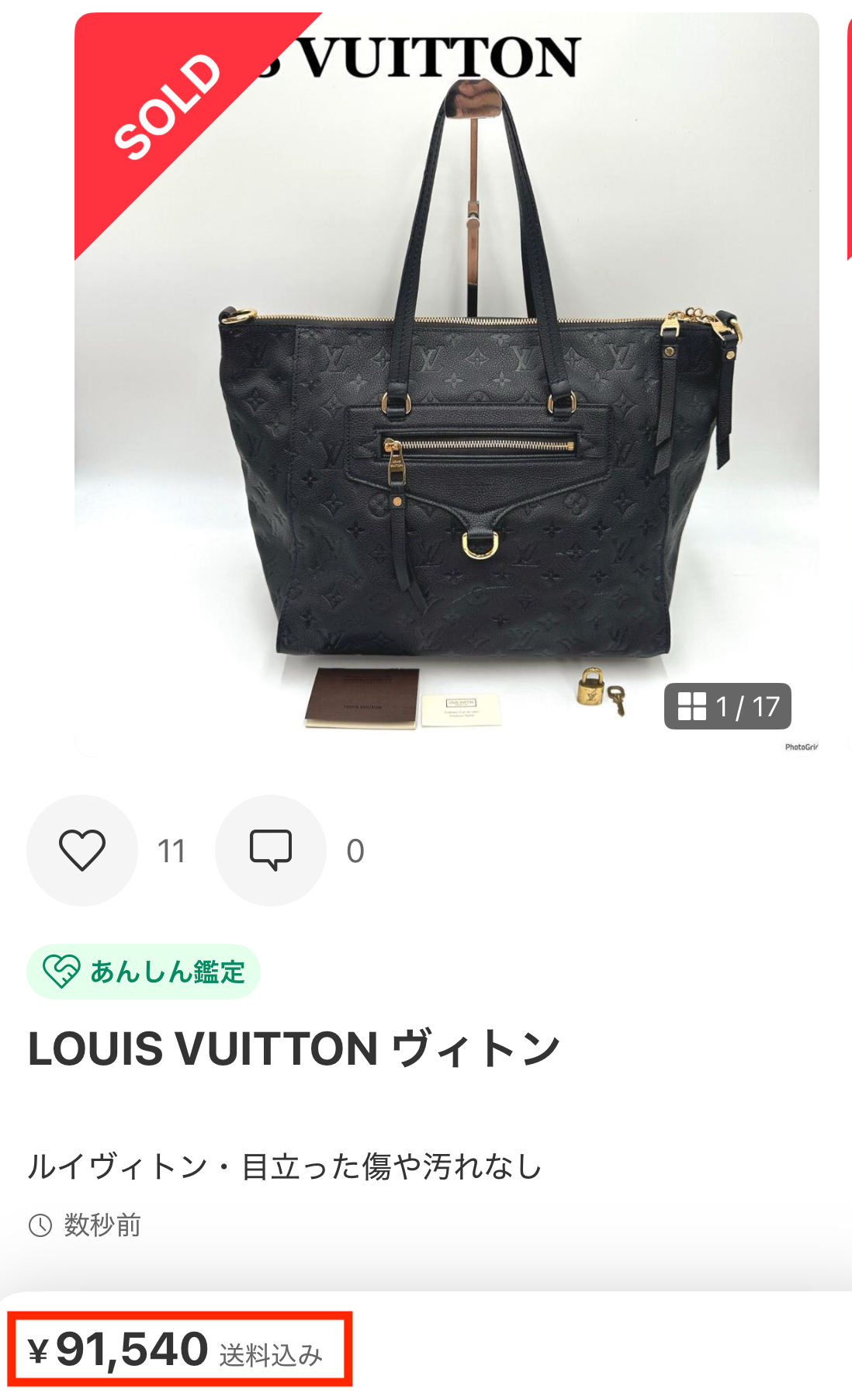Open the product photo of the bag

[x=446, y=435]
